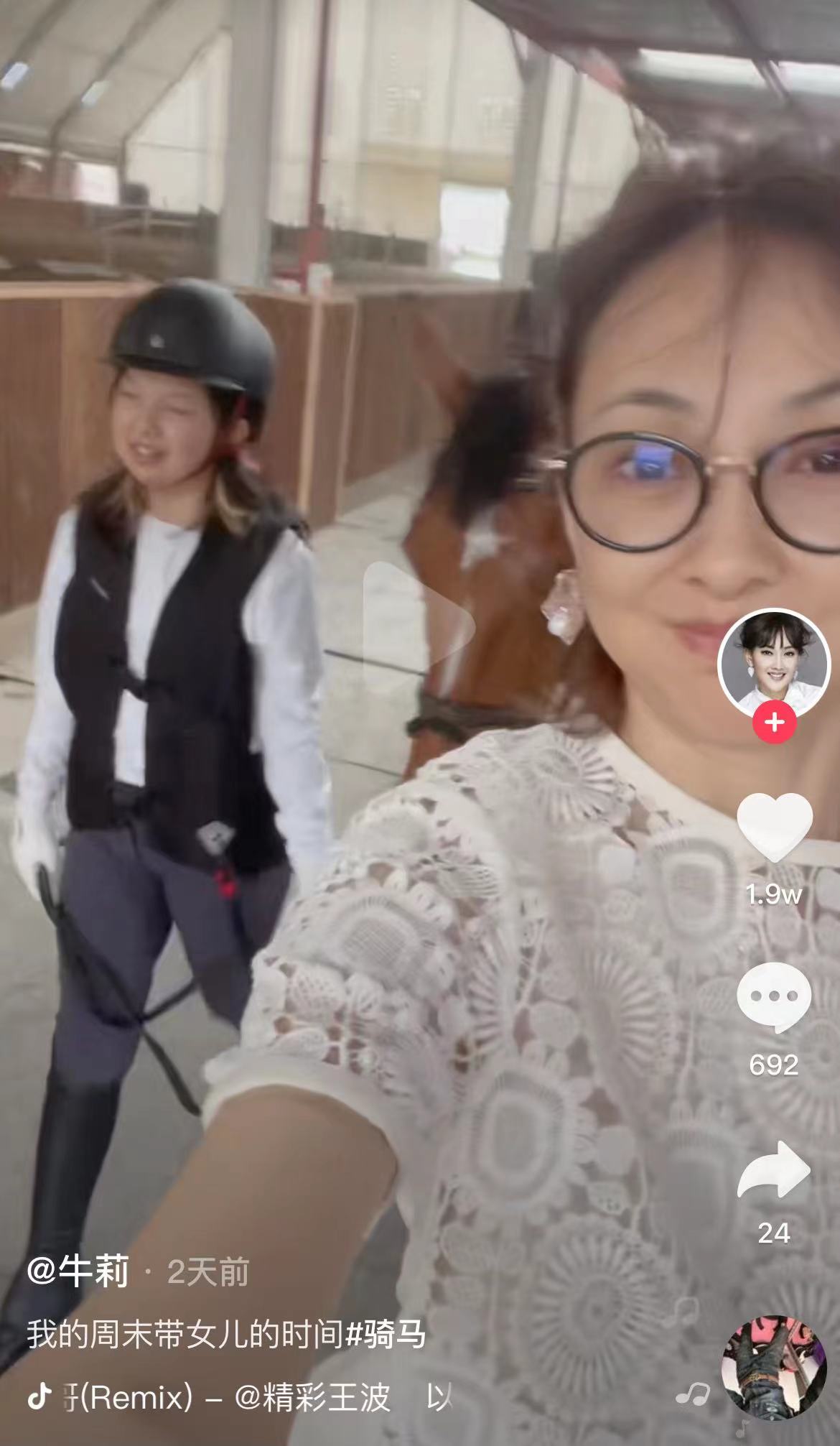This screenshot has width=840, height=1446.
Task: Share this video
Action: coord(774,1170)
